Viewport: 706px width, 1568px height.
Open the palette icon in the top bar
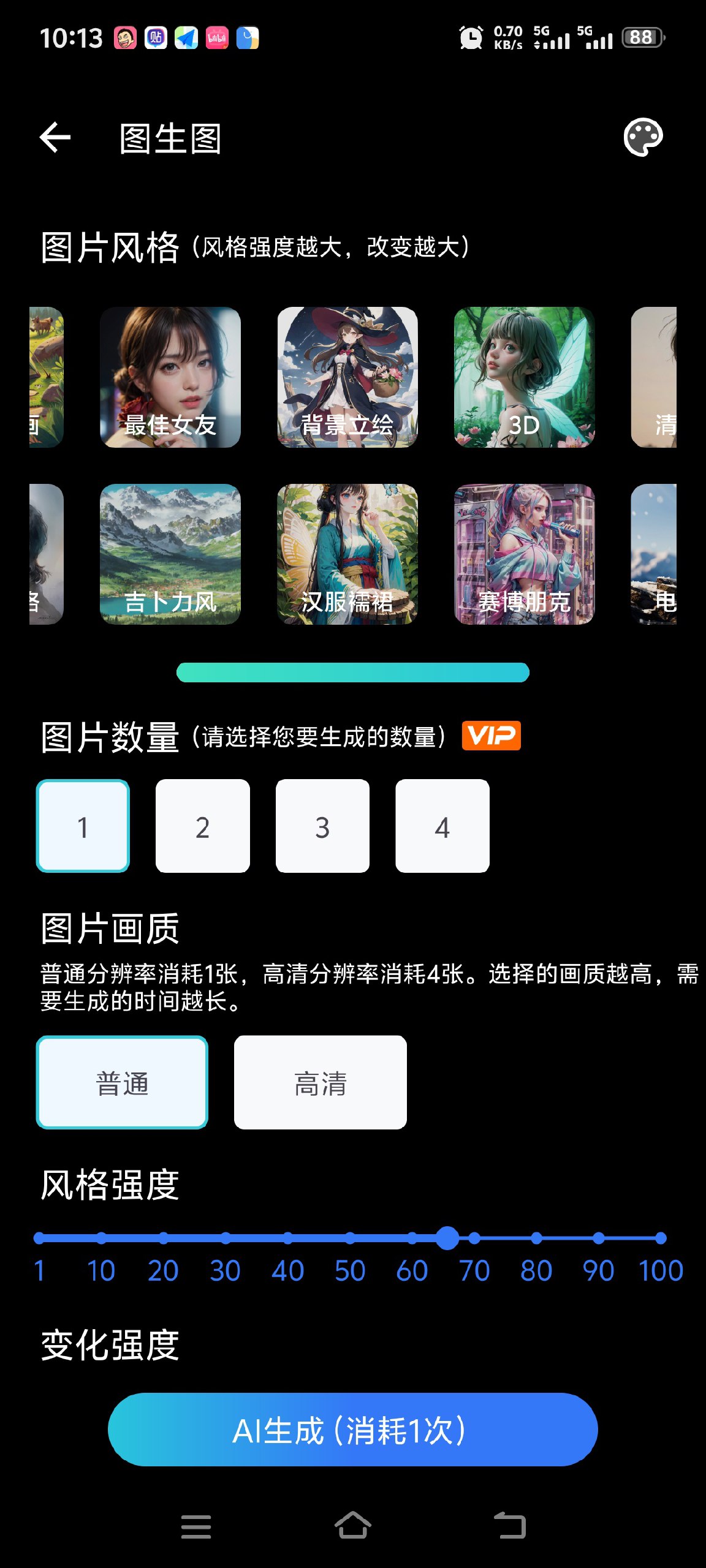[643, 137]
